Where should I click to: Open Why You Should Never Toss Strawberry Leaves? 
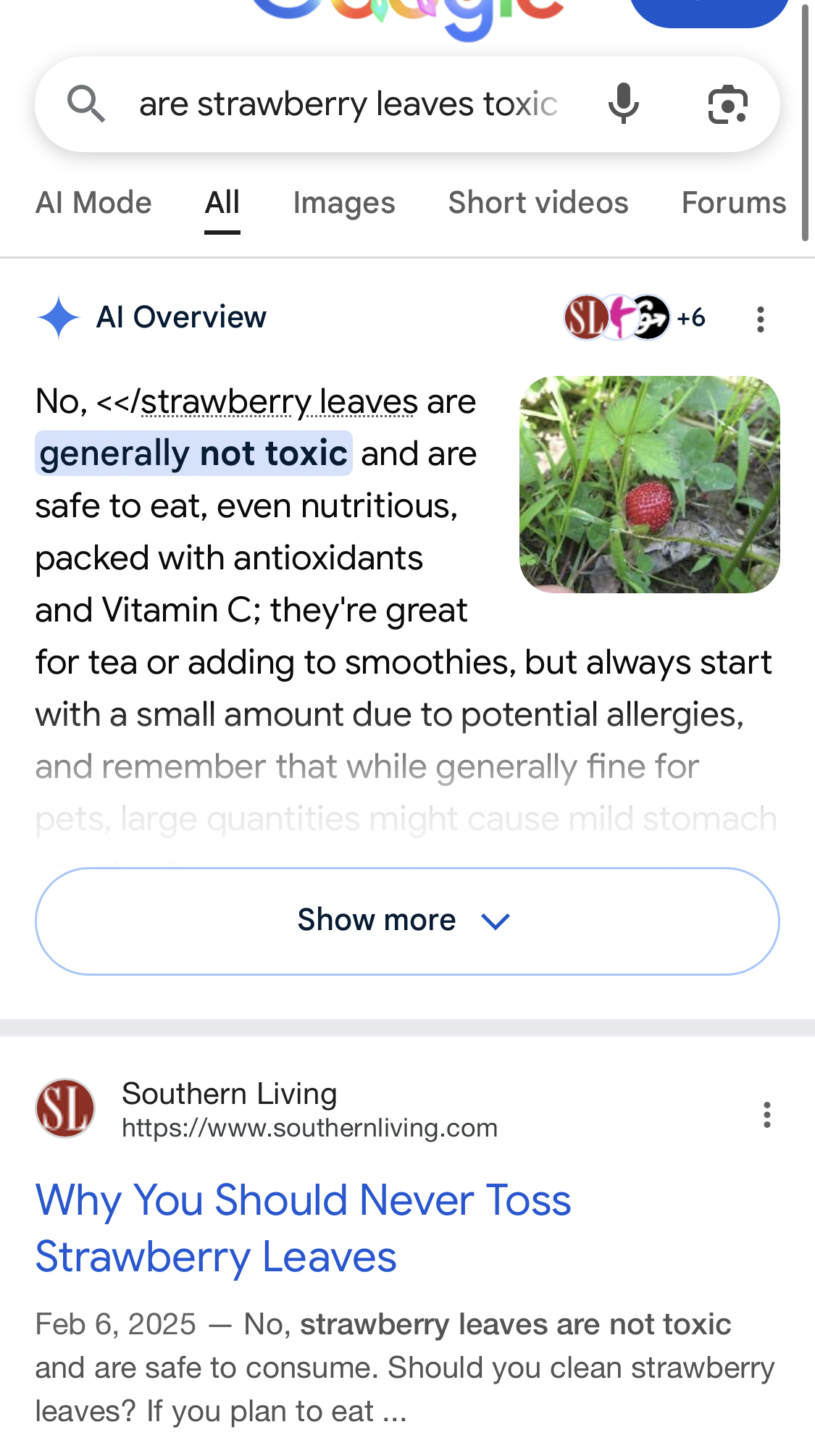[x=303, y=1229]
